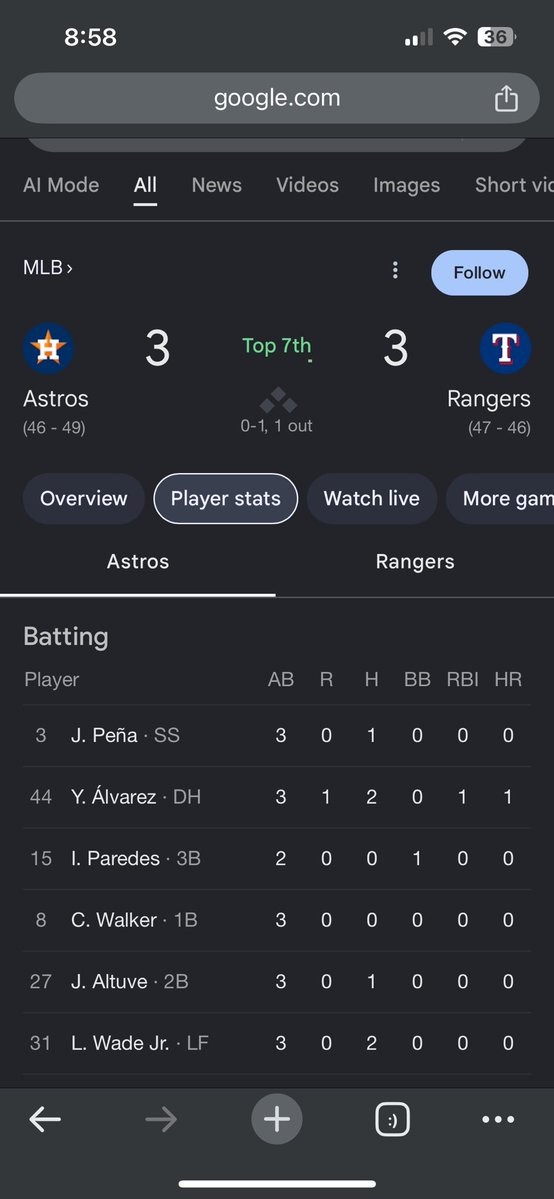
Task: Open the three-dot game options menu
Action: tap(395, 270)
